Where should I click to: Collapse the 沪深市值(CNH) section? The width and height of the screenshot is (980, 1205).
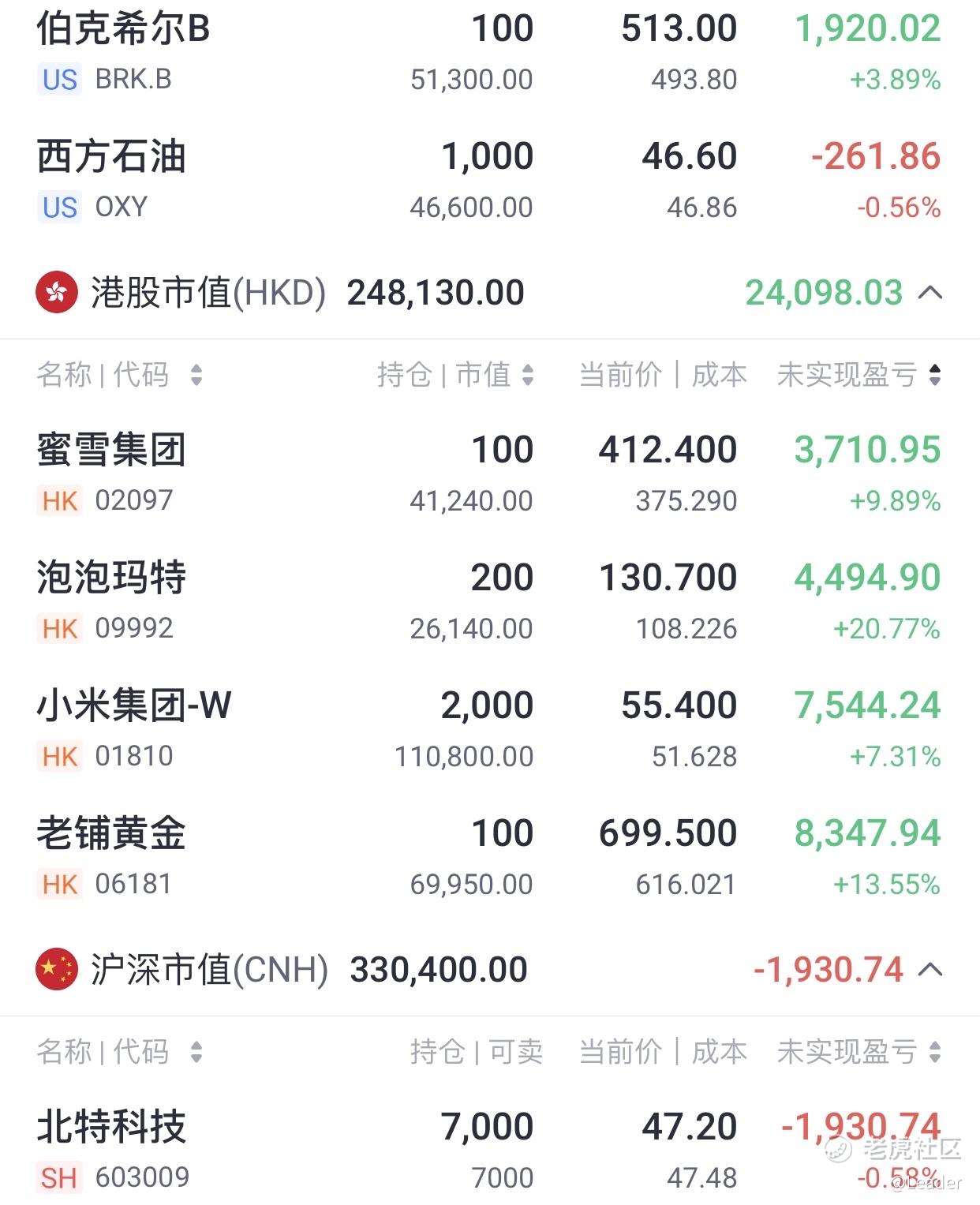930,969
